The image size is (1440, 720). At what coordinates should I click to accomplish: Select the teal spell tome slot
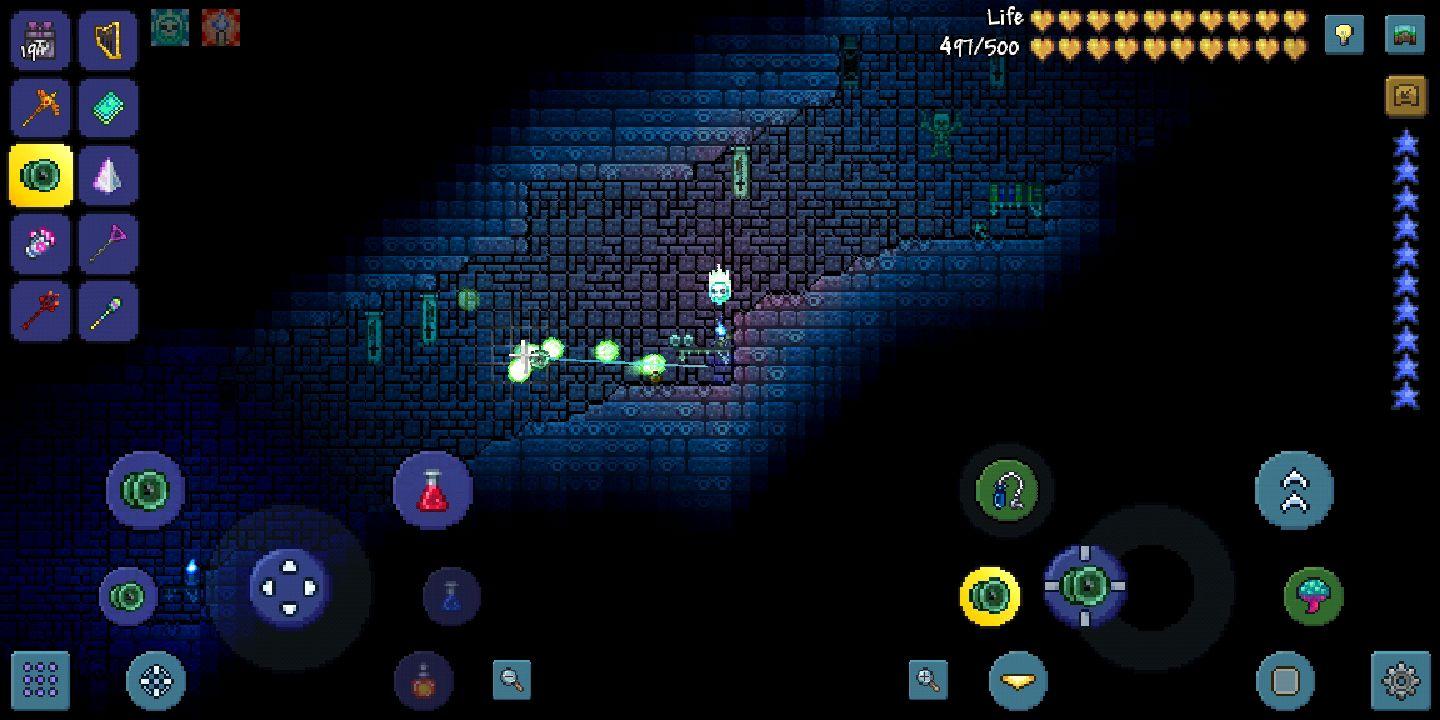coord(108,108)
